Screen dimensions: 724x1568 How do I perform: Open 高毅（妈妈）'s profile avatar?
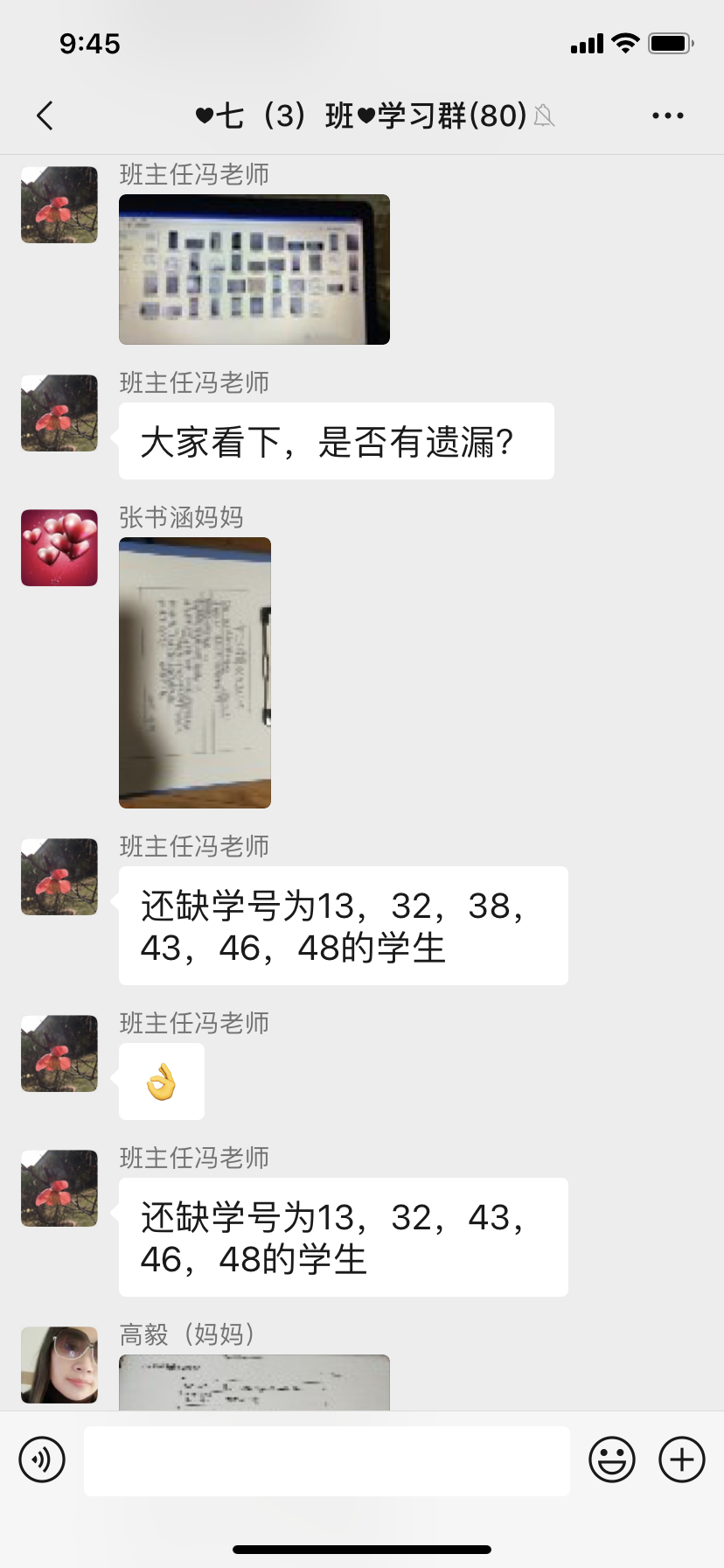pyautogui.click(x=59, y=1364)
